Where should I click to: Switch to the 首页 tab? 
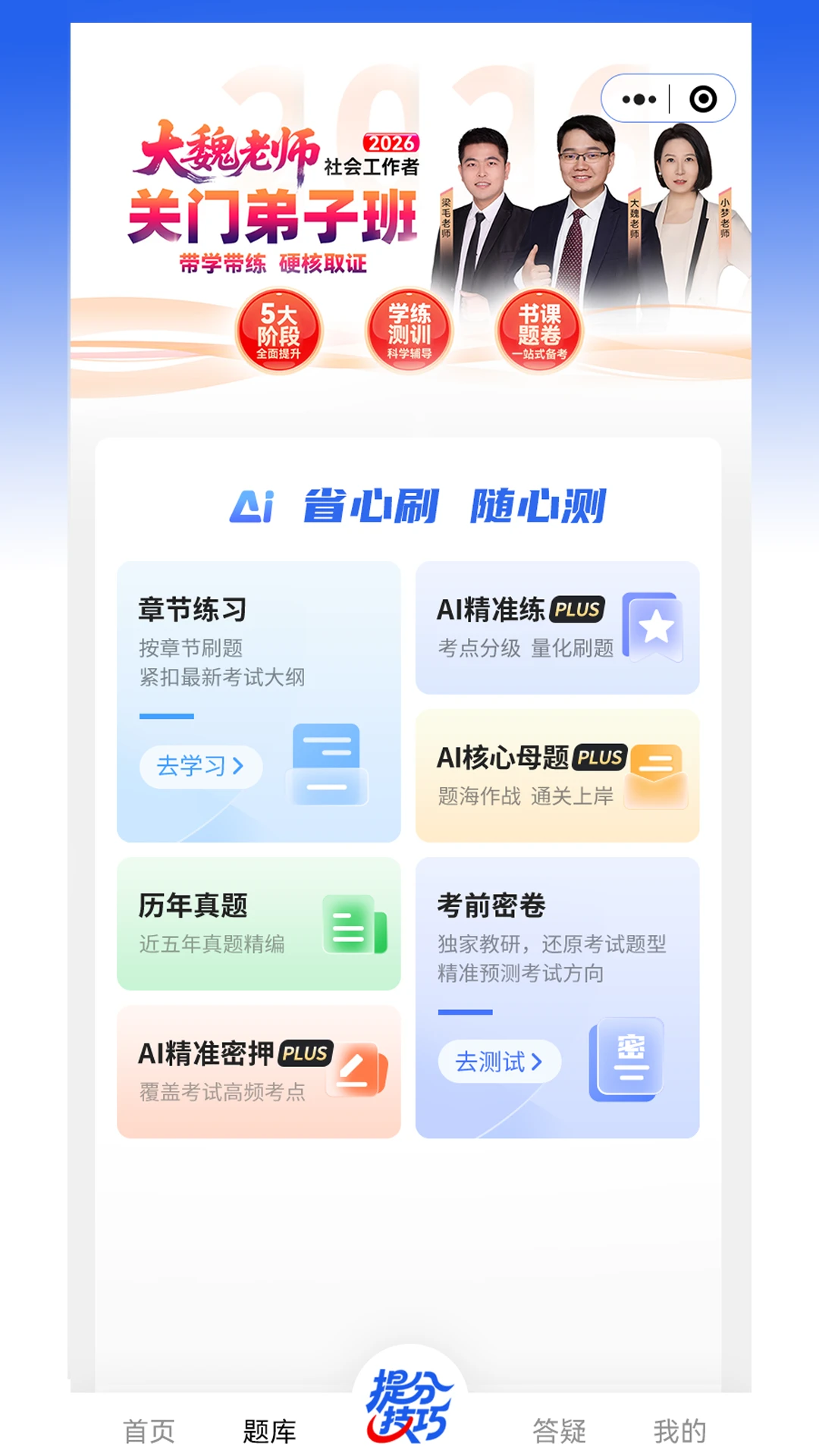pos(149,1431)
